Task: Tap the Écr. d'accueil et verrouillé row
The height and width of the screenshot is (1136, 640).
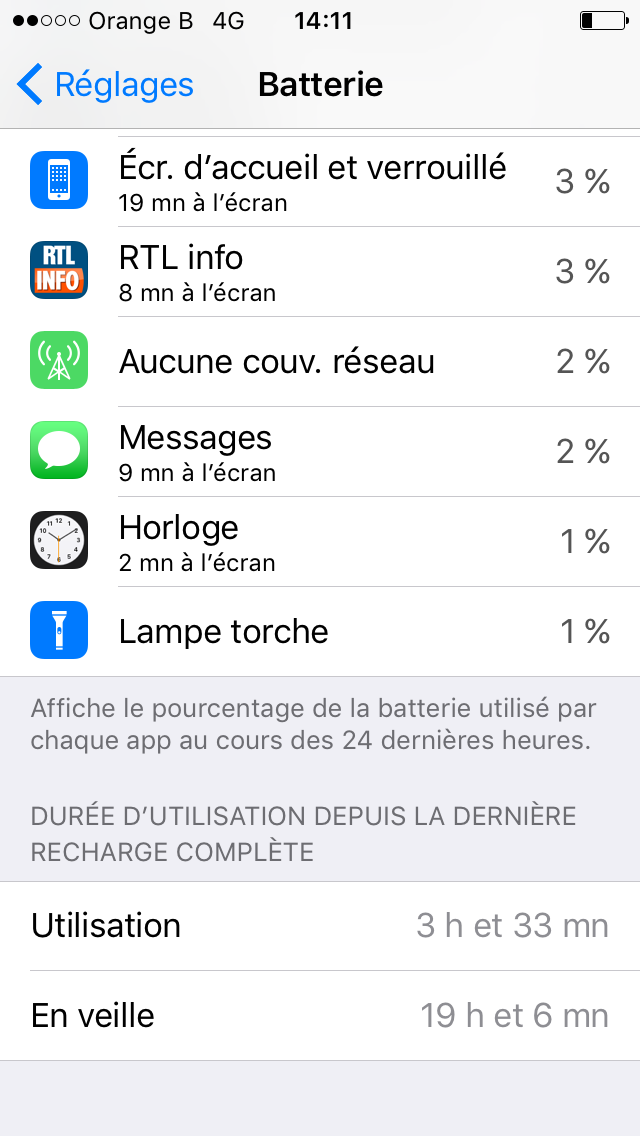Action: coord(320,181)
